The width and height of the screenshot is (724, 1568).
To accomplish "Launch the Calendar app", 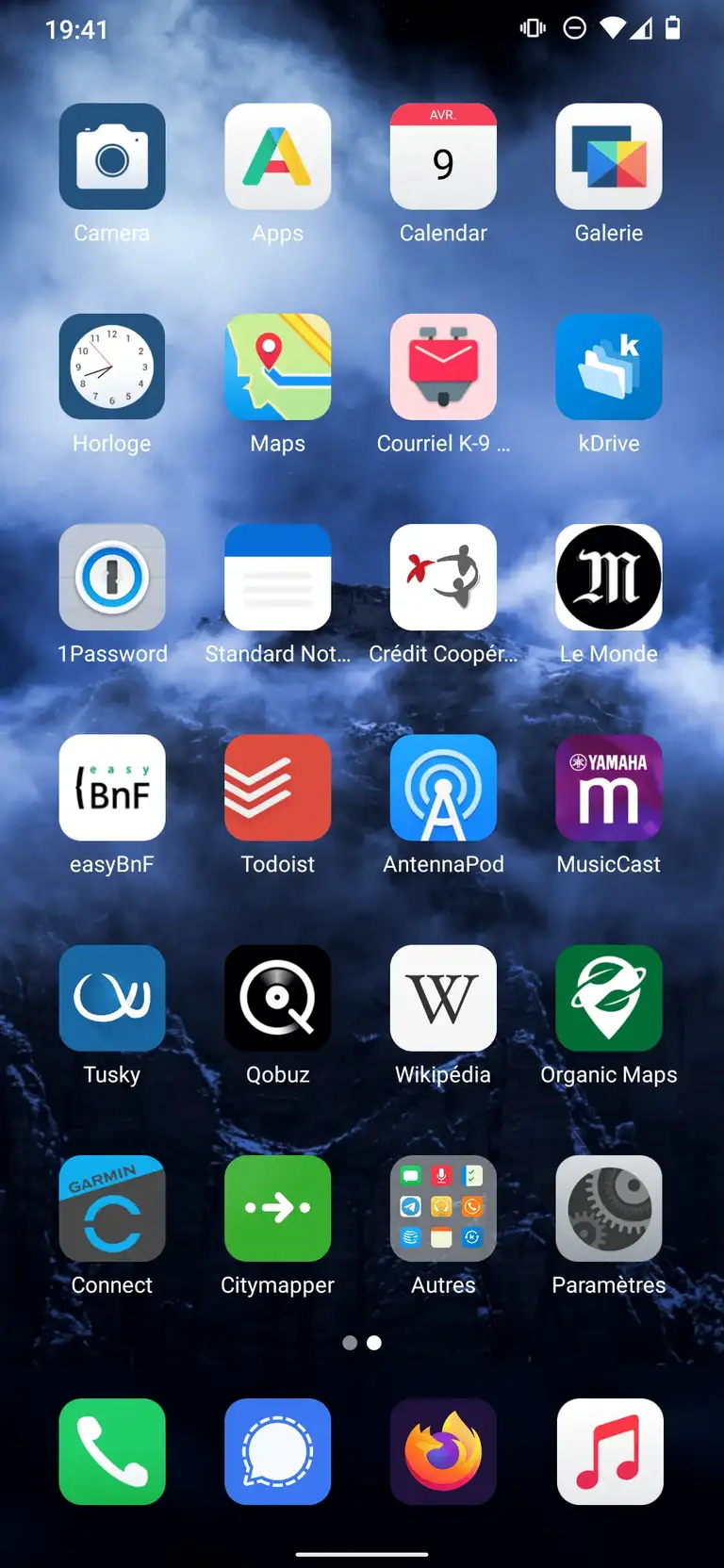I will (443, 156).
